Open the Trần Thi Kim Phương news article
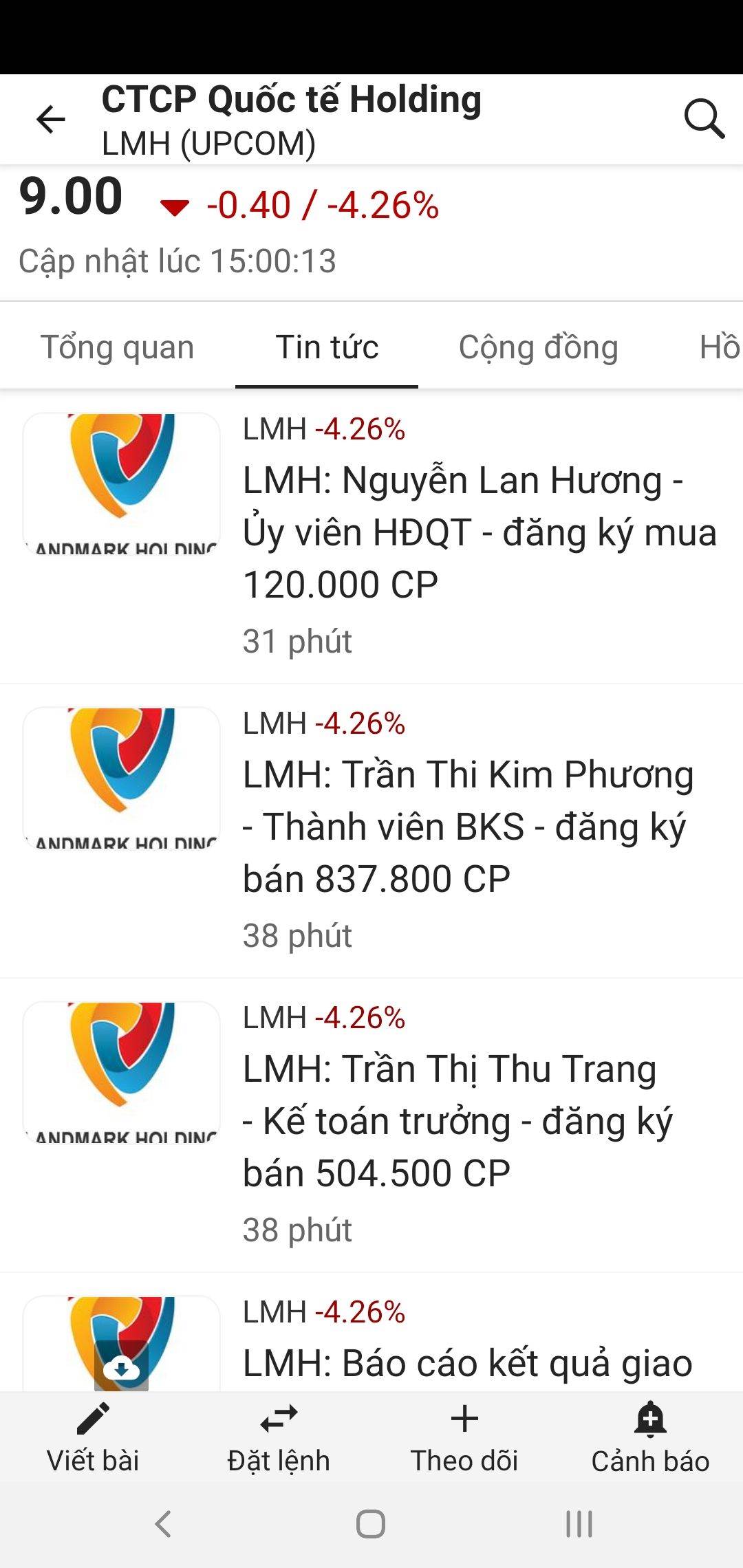Viewport: 743px width, 1568px height. 468,827
